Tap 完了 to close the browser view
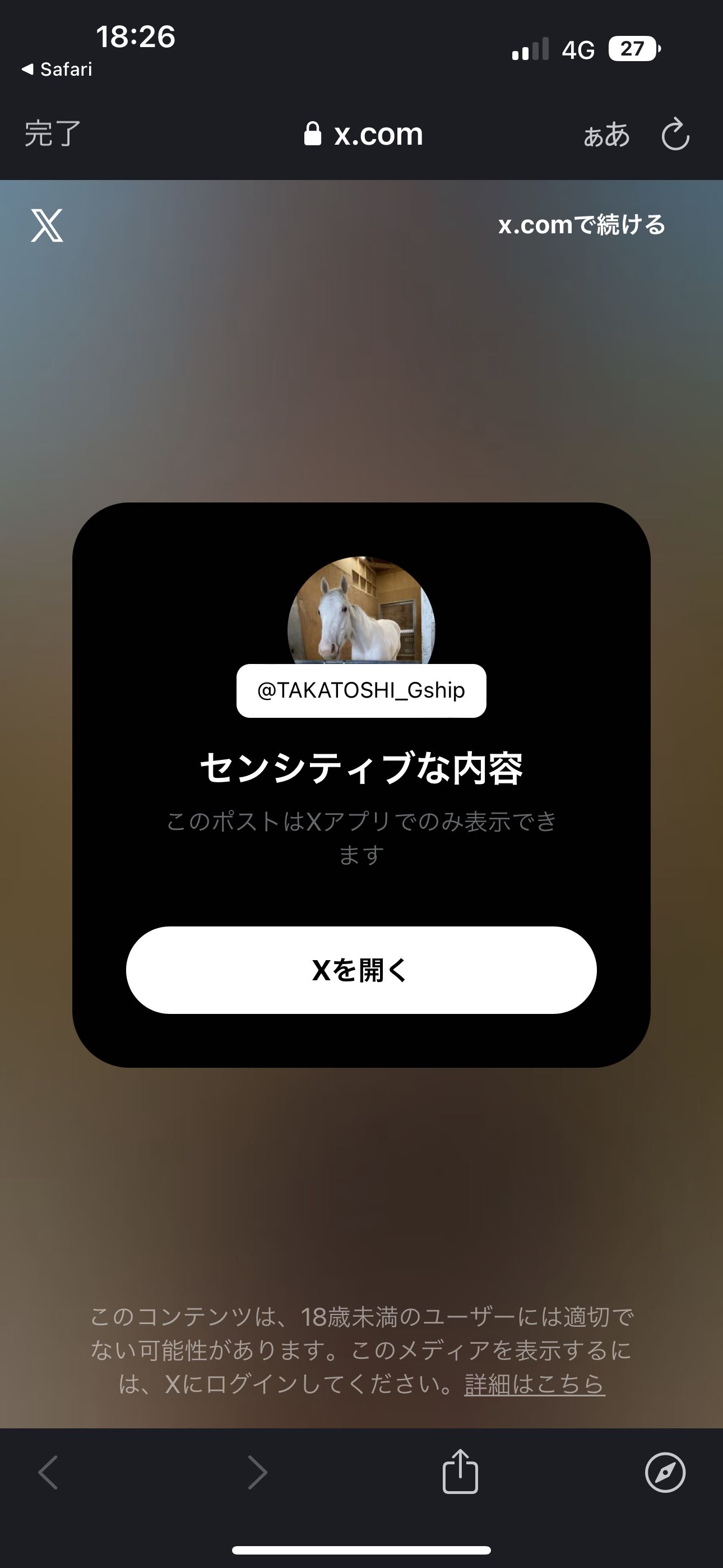The width and height of the screenshot is (723, 1568). click(52, 134)
